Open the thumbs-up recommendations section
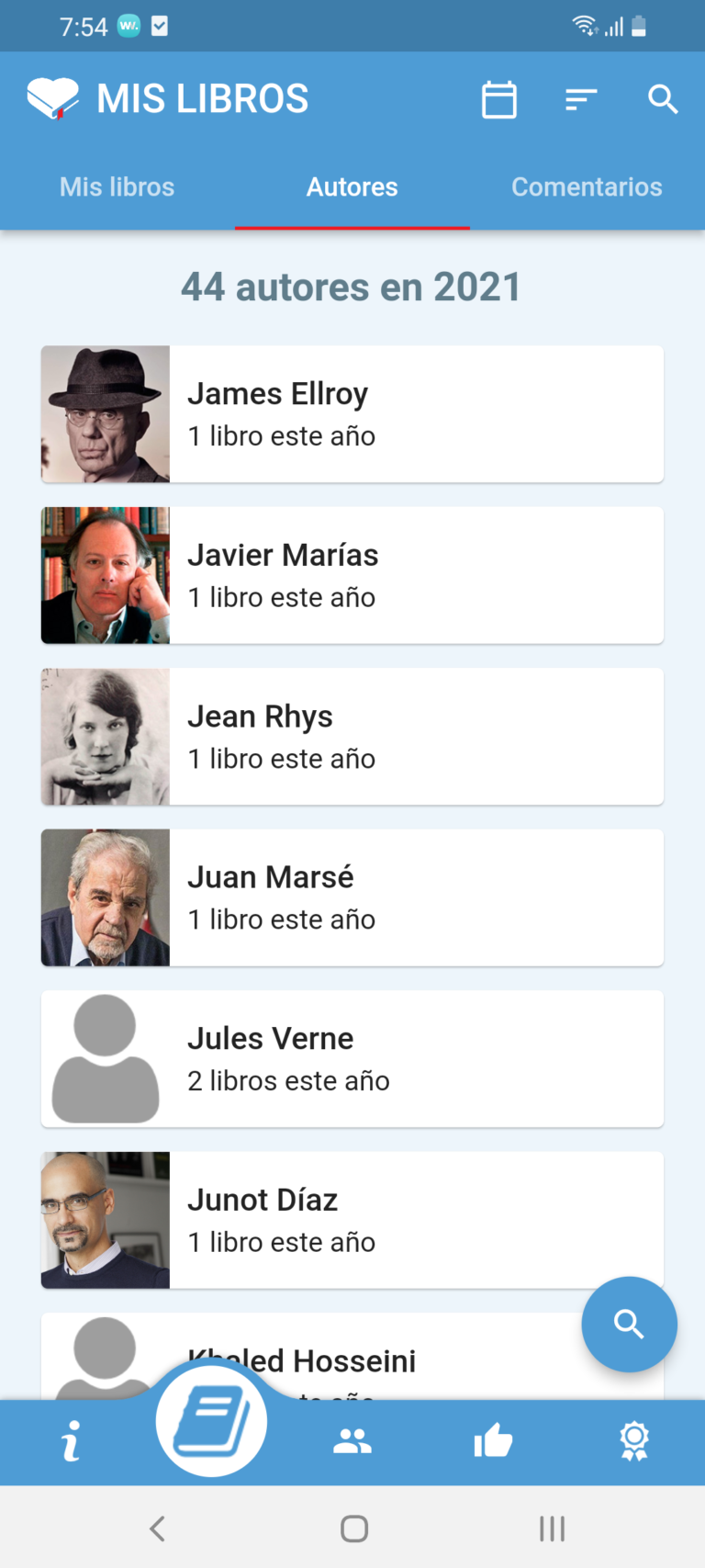Viewport: 705px width, 1568px height. pyautogui.click(x=493, y=1441)
